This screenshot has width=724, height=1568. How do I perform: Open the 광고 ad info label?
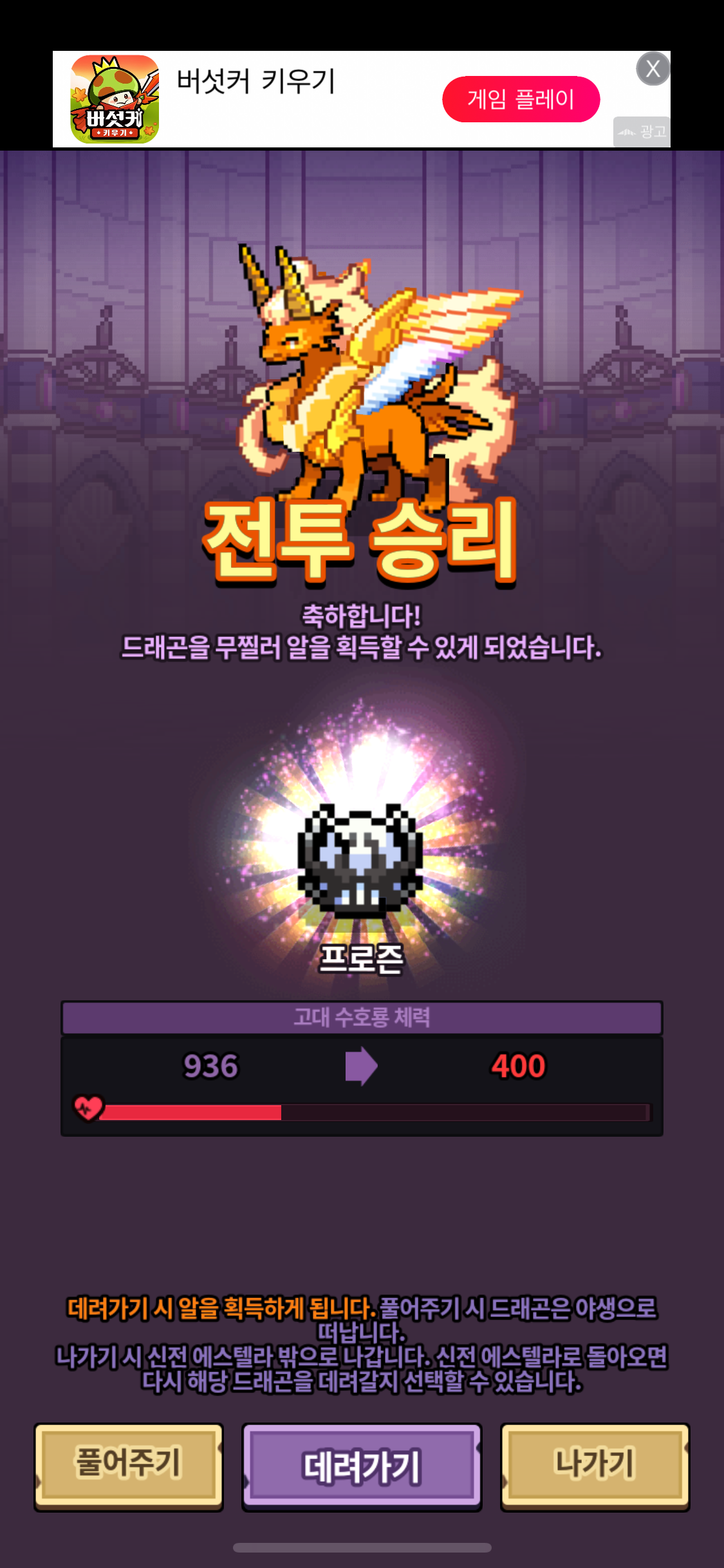[642, 131]
